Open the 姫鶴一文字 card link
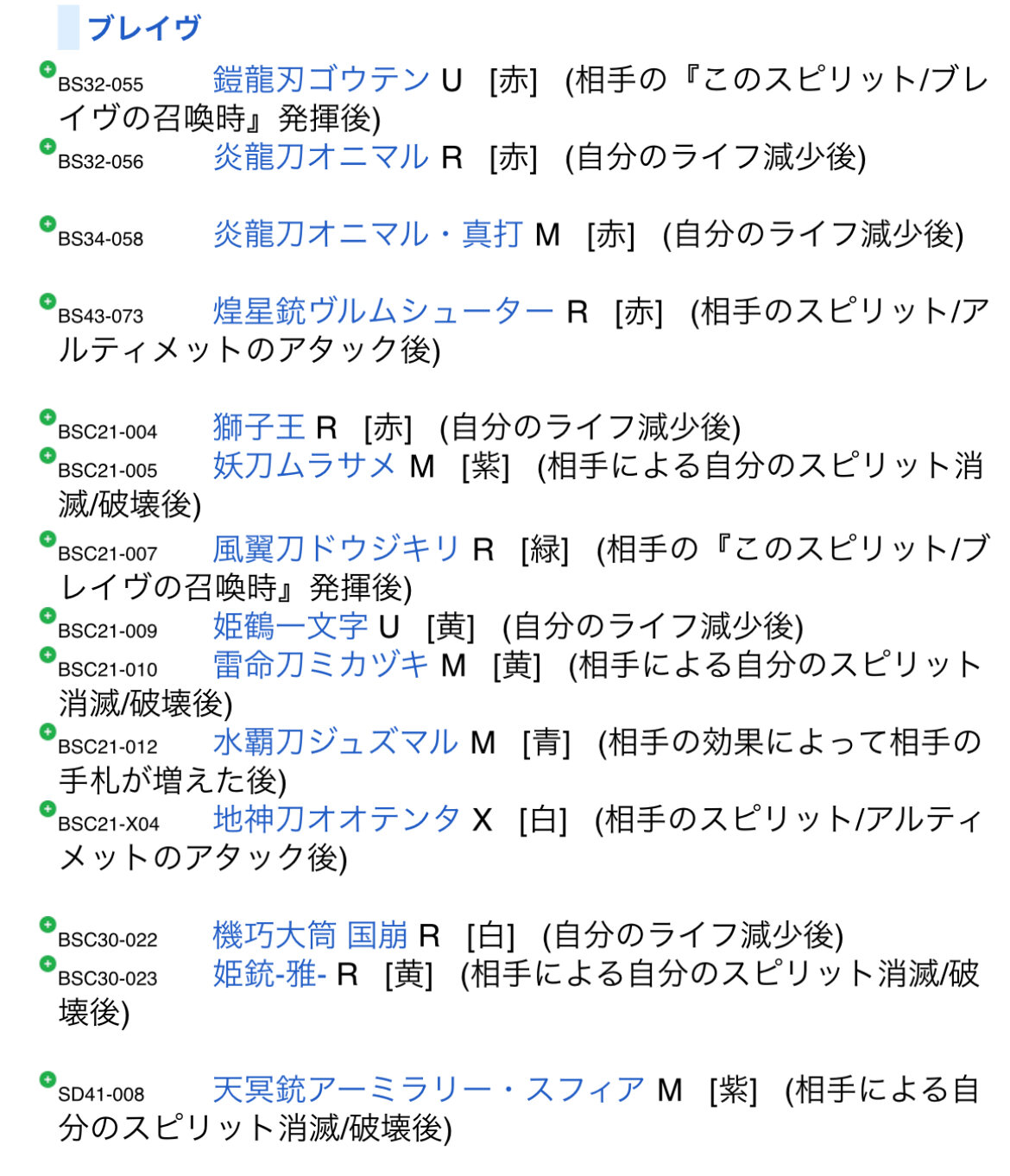The width and height of the screenshot is (1010, 1176). pyautogui.click(x=289, y=626)
